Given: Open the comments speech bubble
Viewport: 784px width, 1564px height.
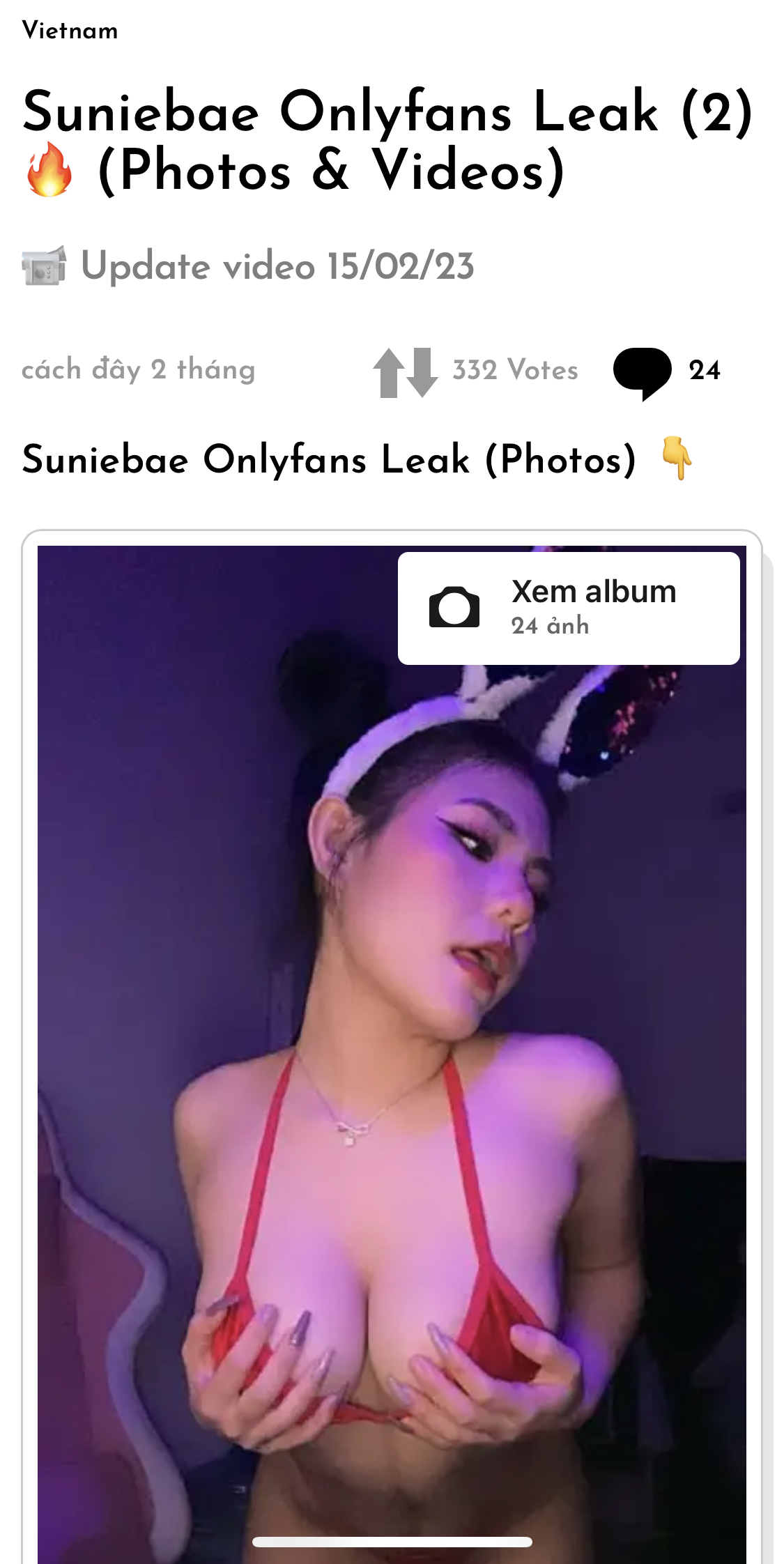Looking at the screenshot, I should click(x=642, y=371).
